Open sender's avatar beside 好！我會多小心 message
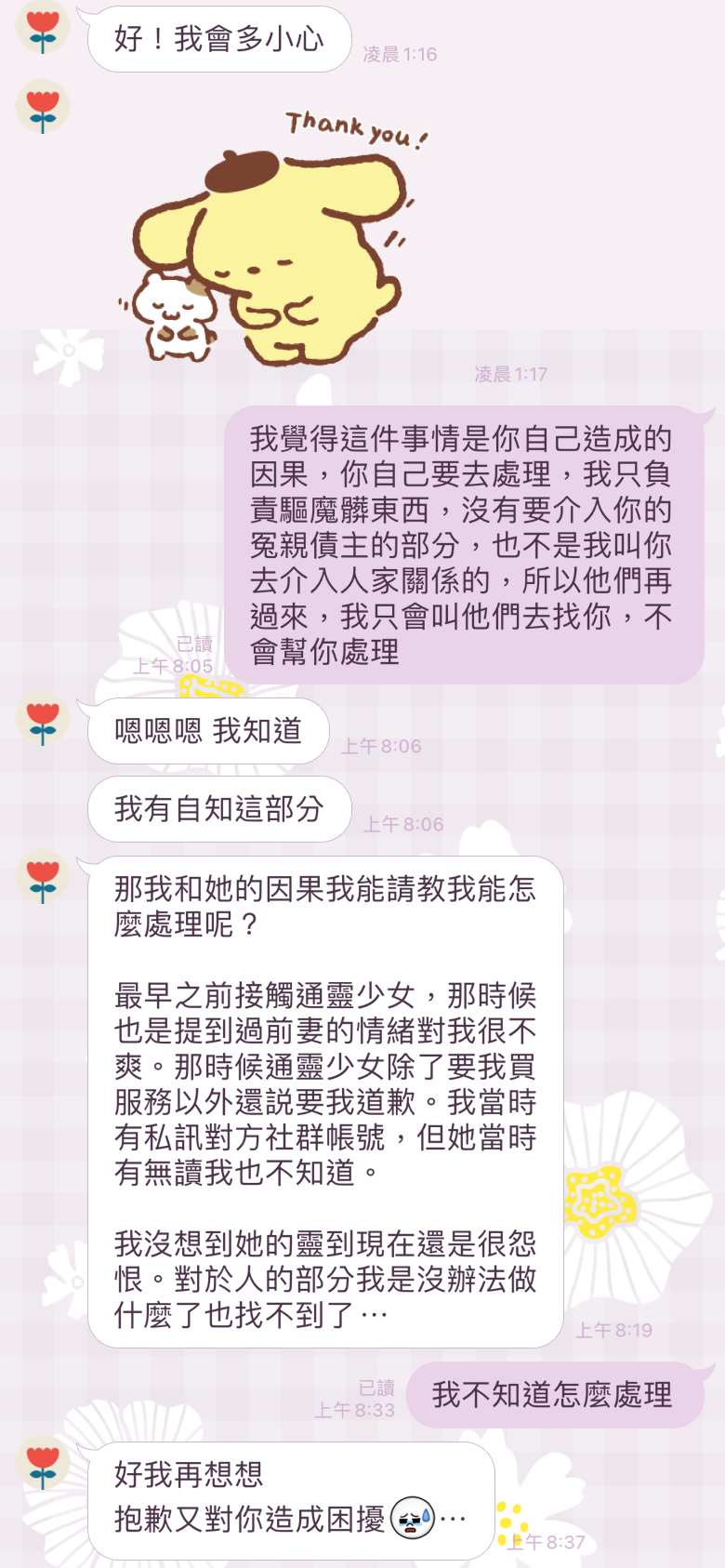725x1568 pixels. [x=43, y=25]
